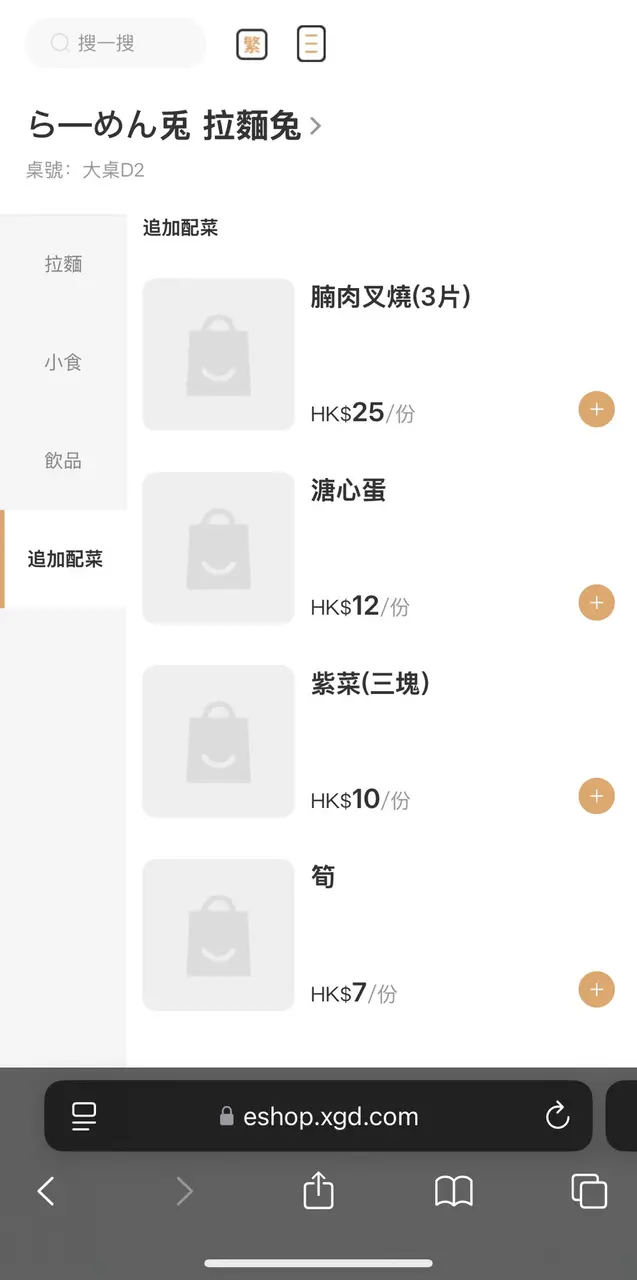This screenshot has height=1280, width=637.
Task: Open the browser bookmarks
Action: click(x=453, y=1191)
